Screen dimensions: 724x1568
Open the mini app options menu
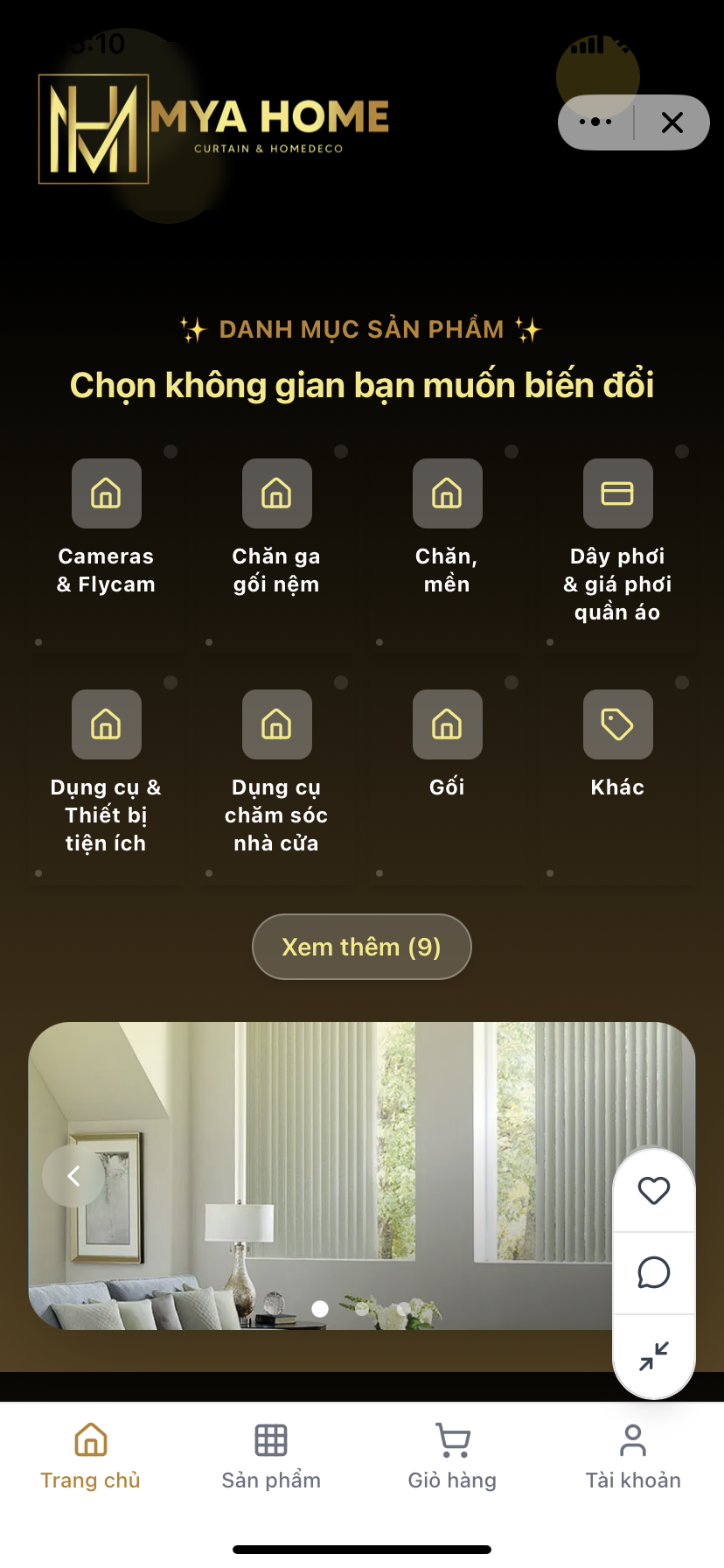point(595,122)
